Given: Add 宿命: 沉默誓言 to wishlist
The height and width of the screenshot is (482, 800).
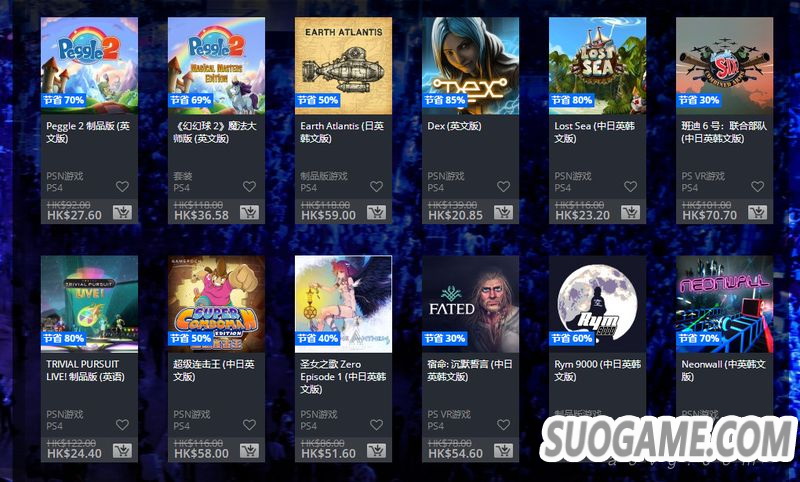Looking at the screenshot, I should click(x=504, y=425).
